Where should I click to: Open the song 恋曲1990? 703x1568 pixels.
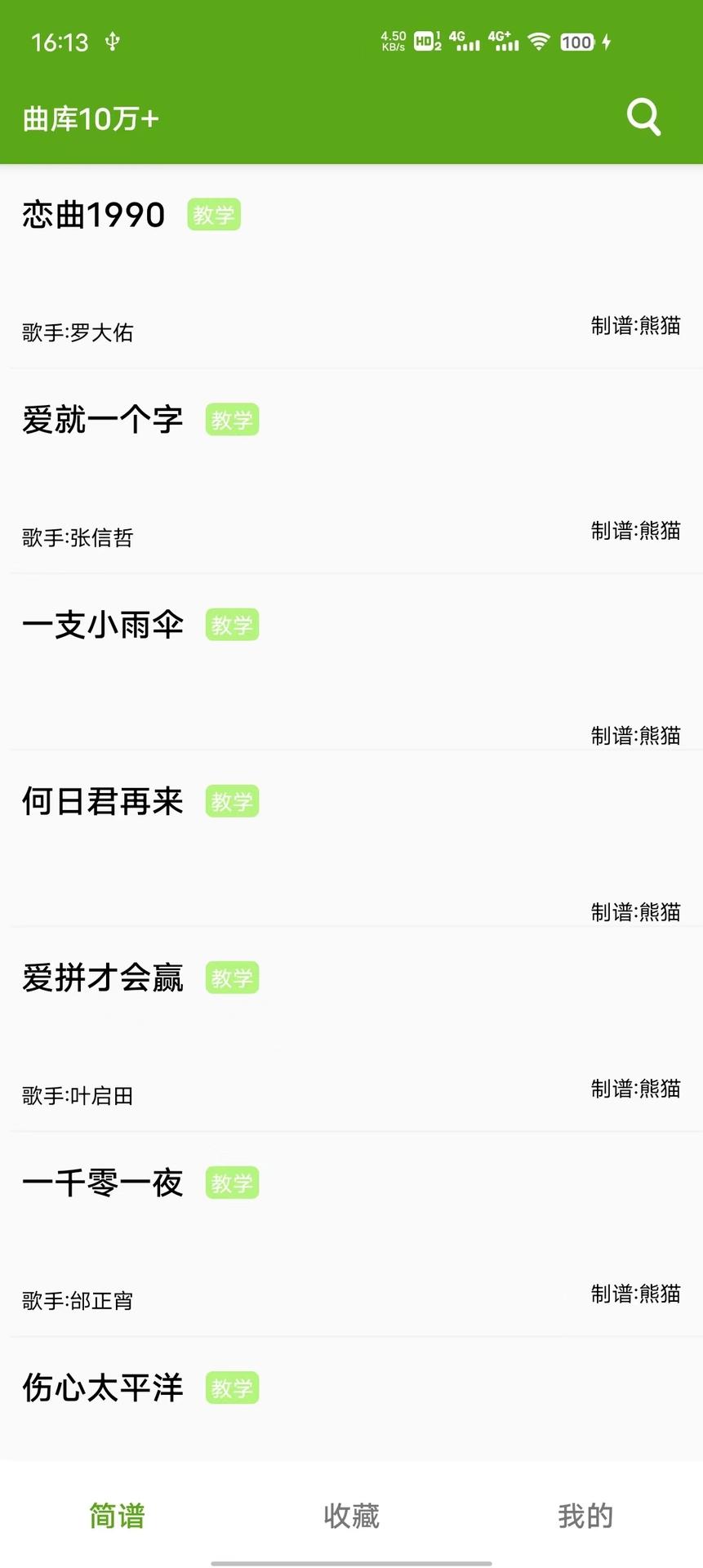tap(92, 214)
